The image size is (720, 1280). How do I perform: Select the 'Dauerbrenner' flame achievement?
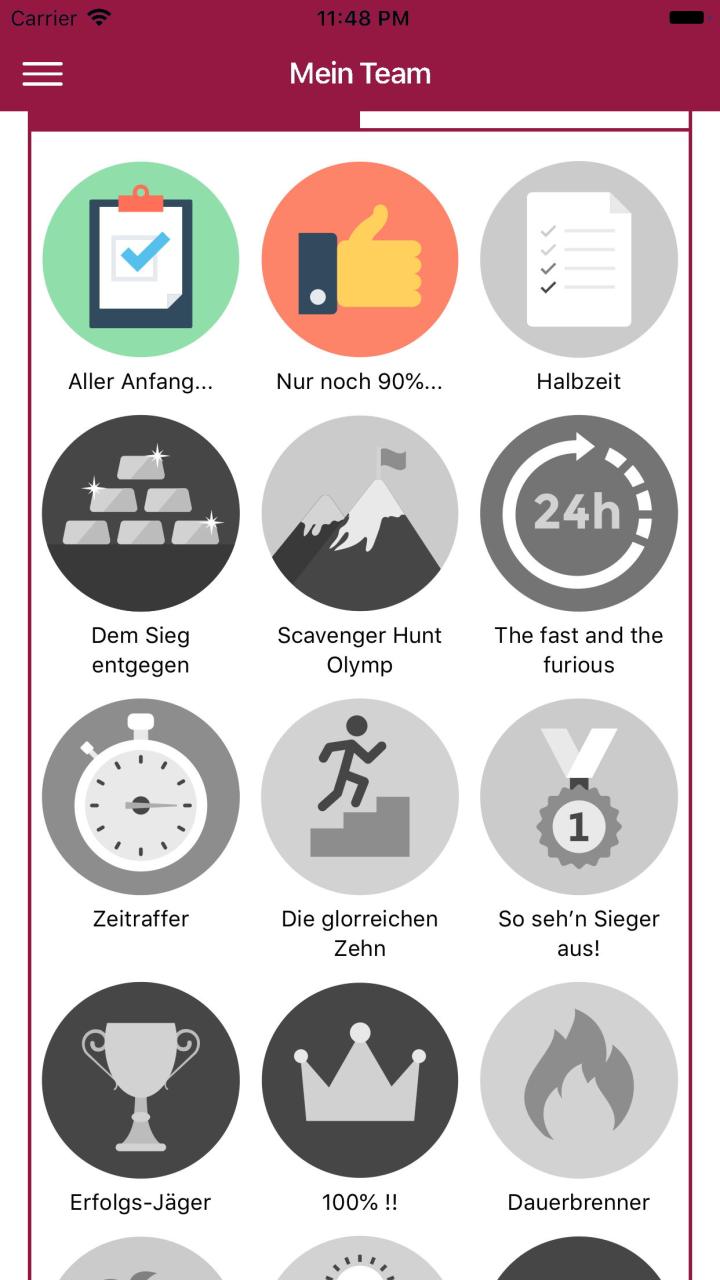click(x=578, y=1080)
